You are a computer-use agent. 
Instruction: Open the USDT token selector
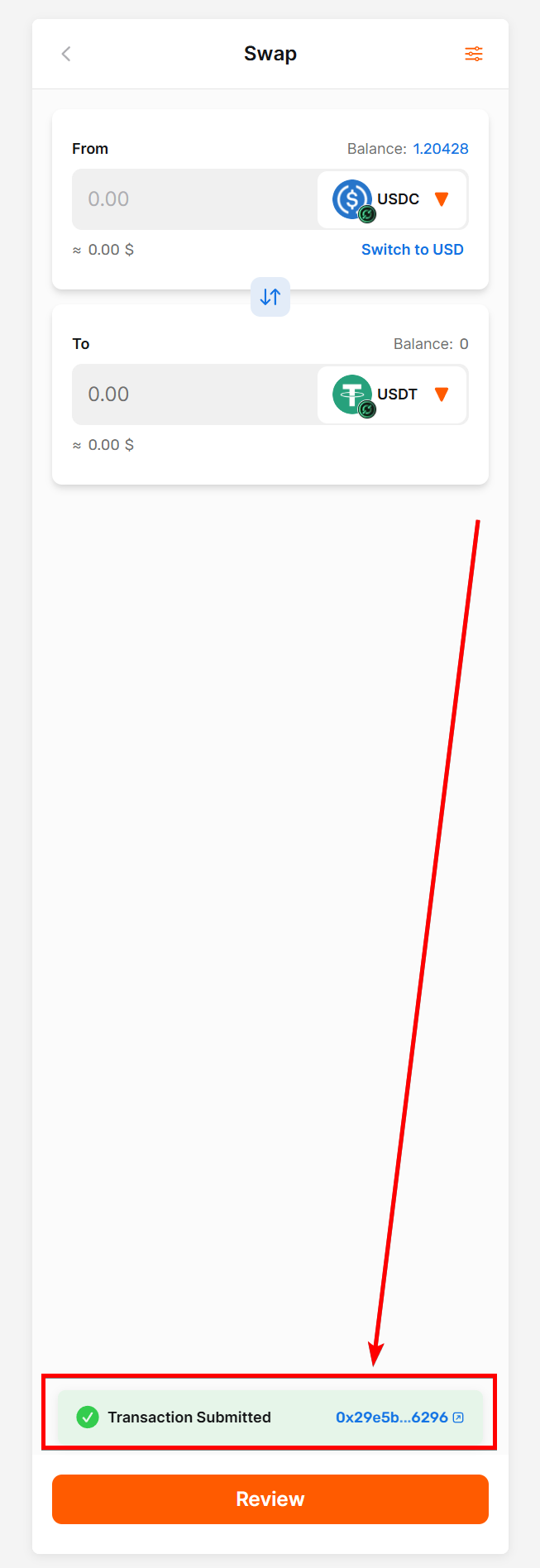click(x=392, y=394)
